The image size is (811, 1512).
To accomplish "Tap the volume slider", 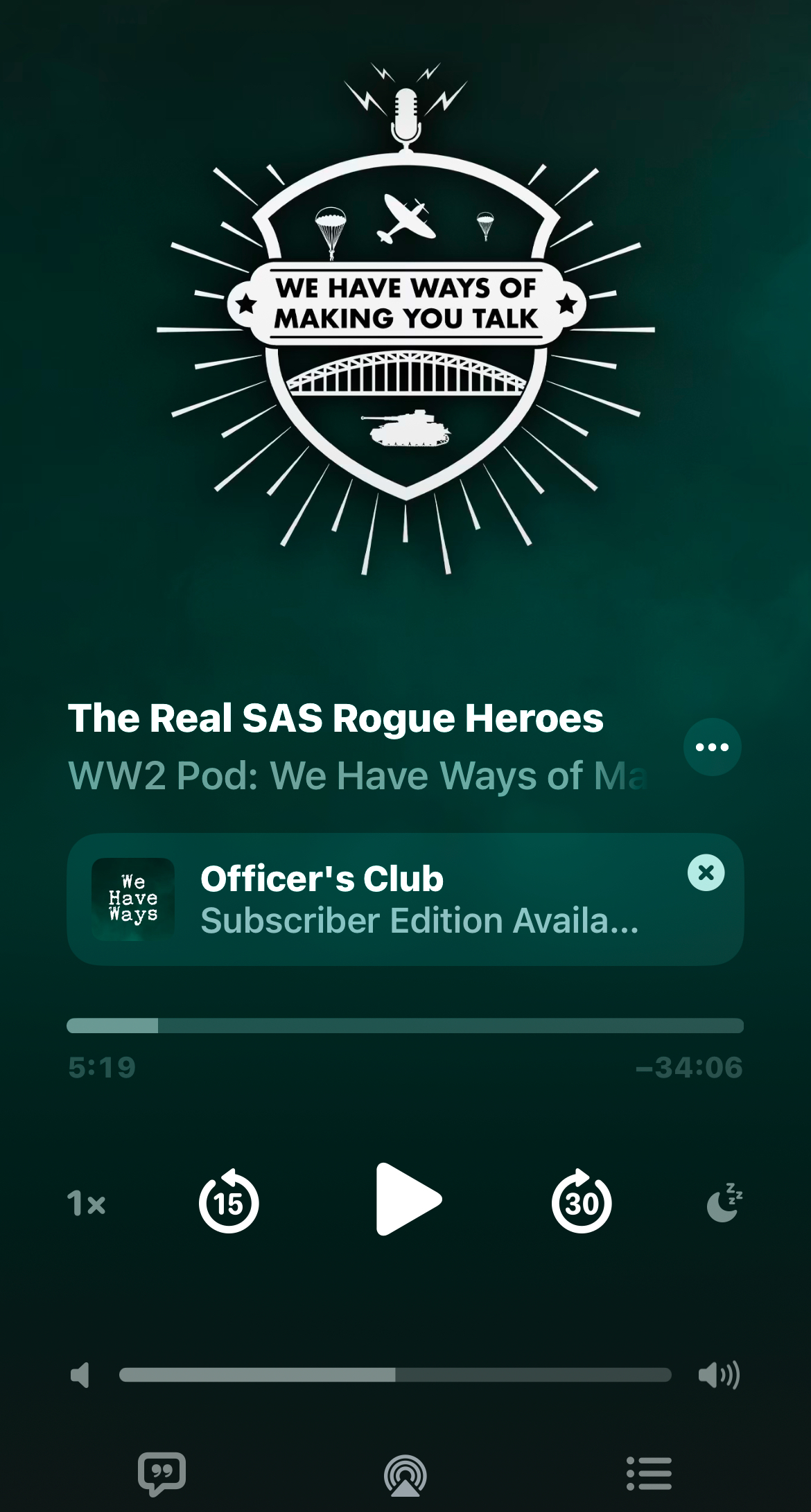I will click(395, 1375).
